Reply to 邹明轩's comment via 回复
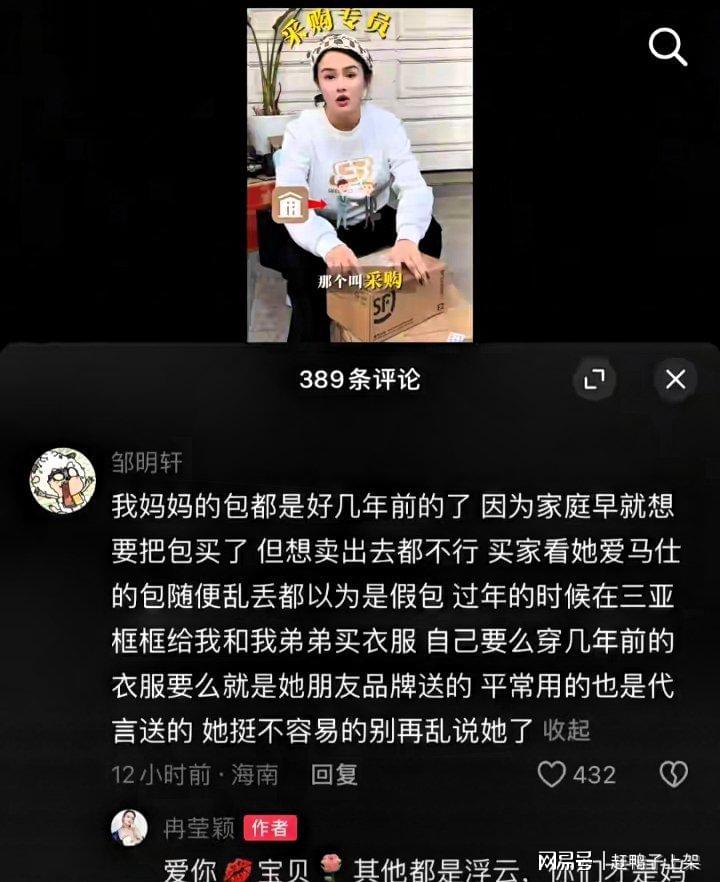Screen dimensions: 720x882 click(x=334, y=774)
